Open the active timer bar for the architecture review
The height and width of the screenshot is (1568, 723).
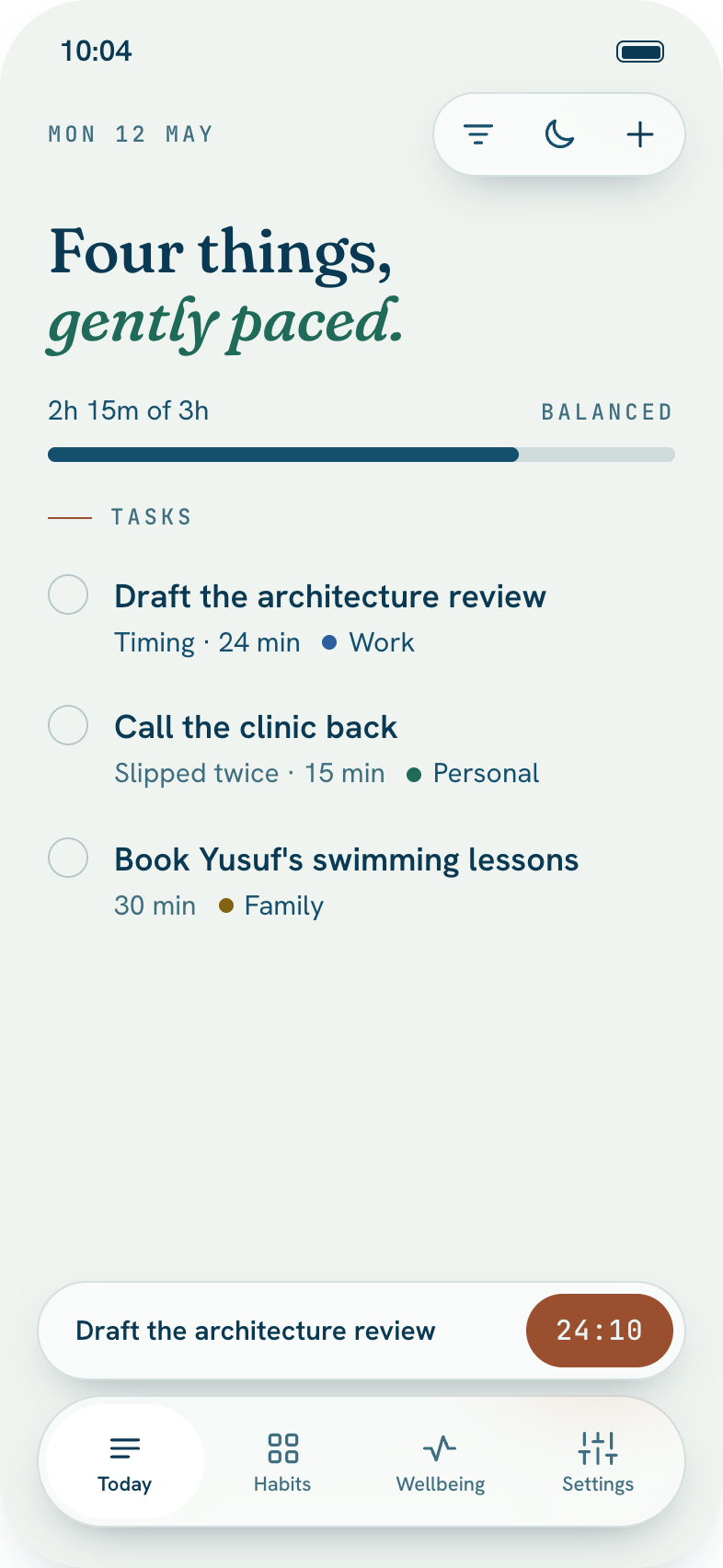[x=361, y=1331]
